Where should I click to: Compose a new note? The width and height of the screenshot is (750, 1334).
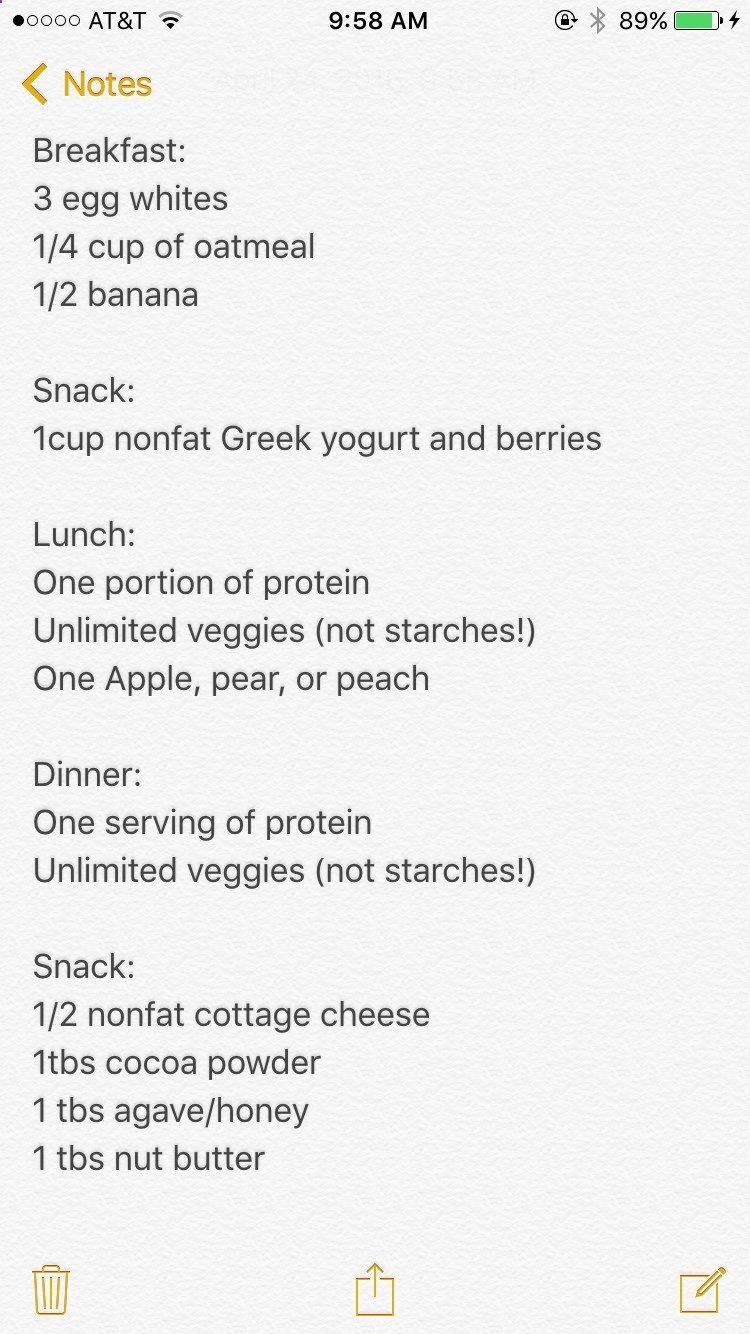coord(702,1289)
